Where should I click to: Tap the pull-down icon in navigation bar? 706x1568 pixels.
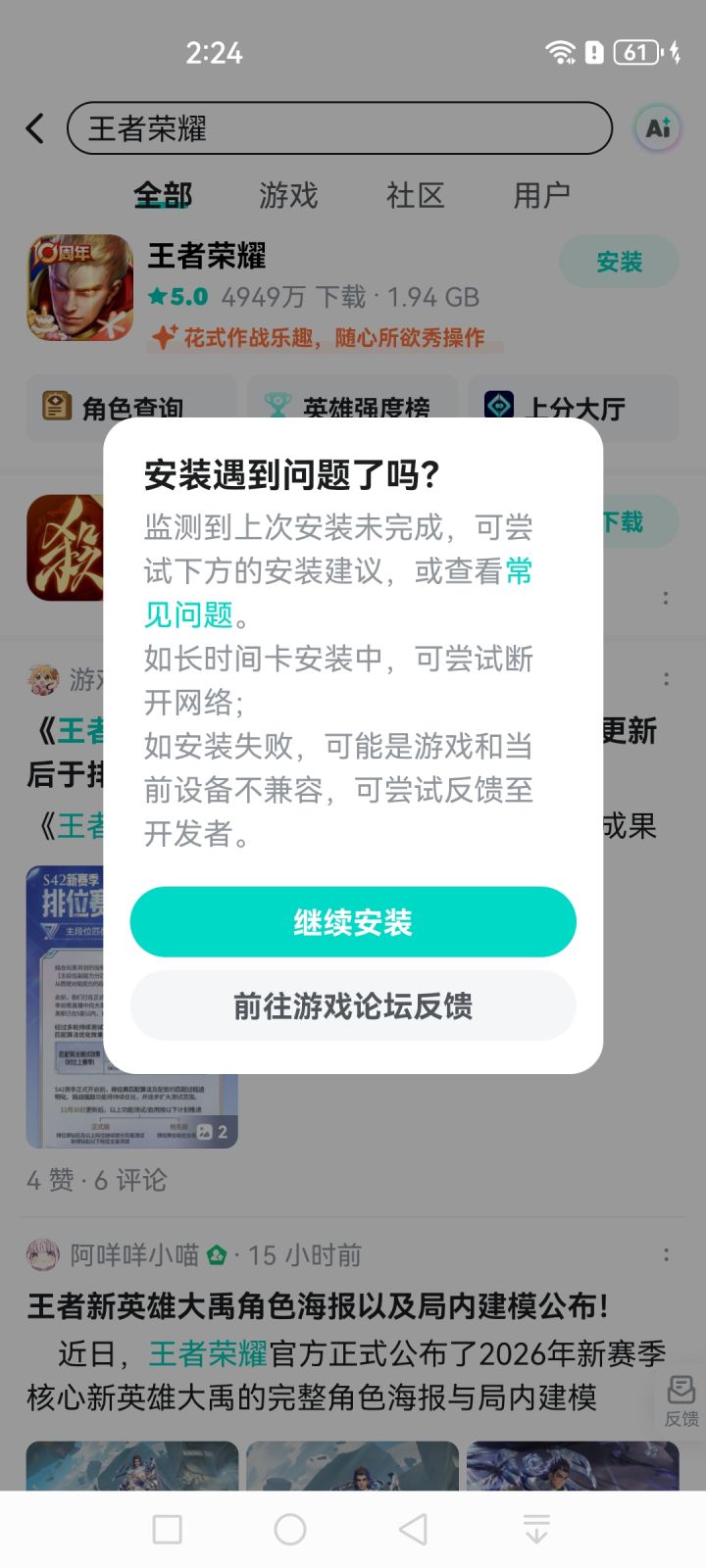[535, 1526]
